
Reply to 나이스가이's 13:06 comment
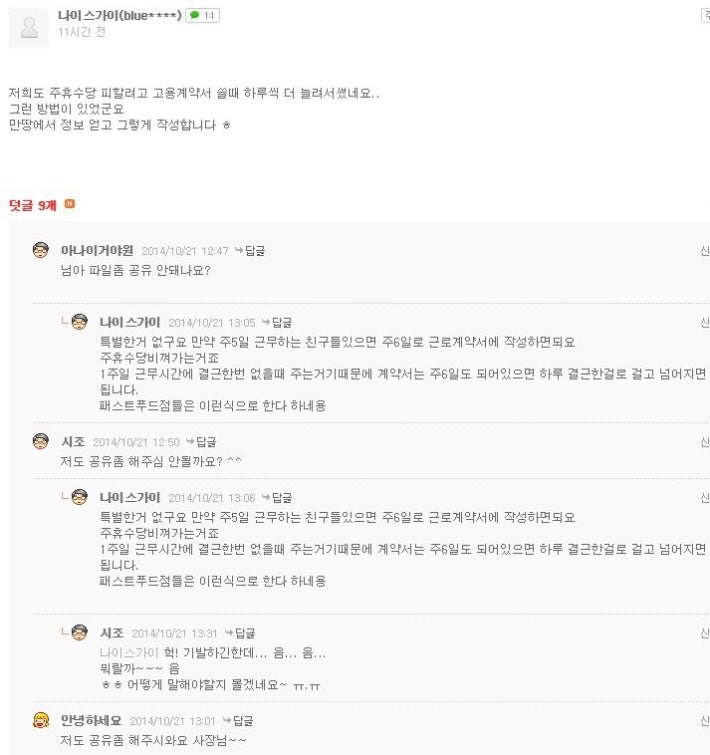(x=278, y=497)
